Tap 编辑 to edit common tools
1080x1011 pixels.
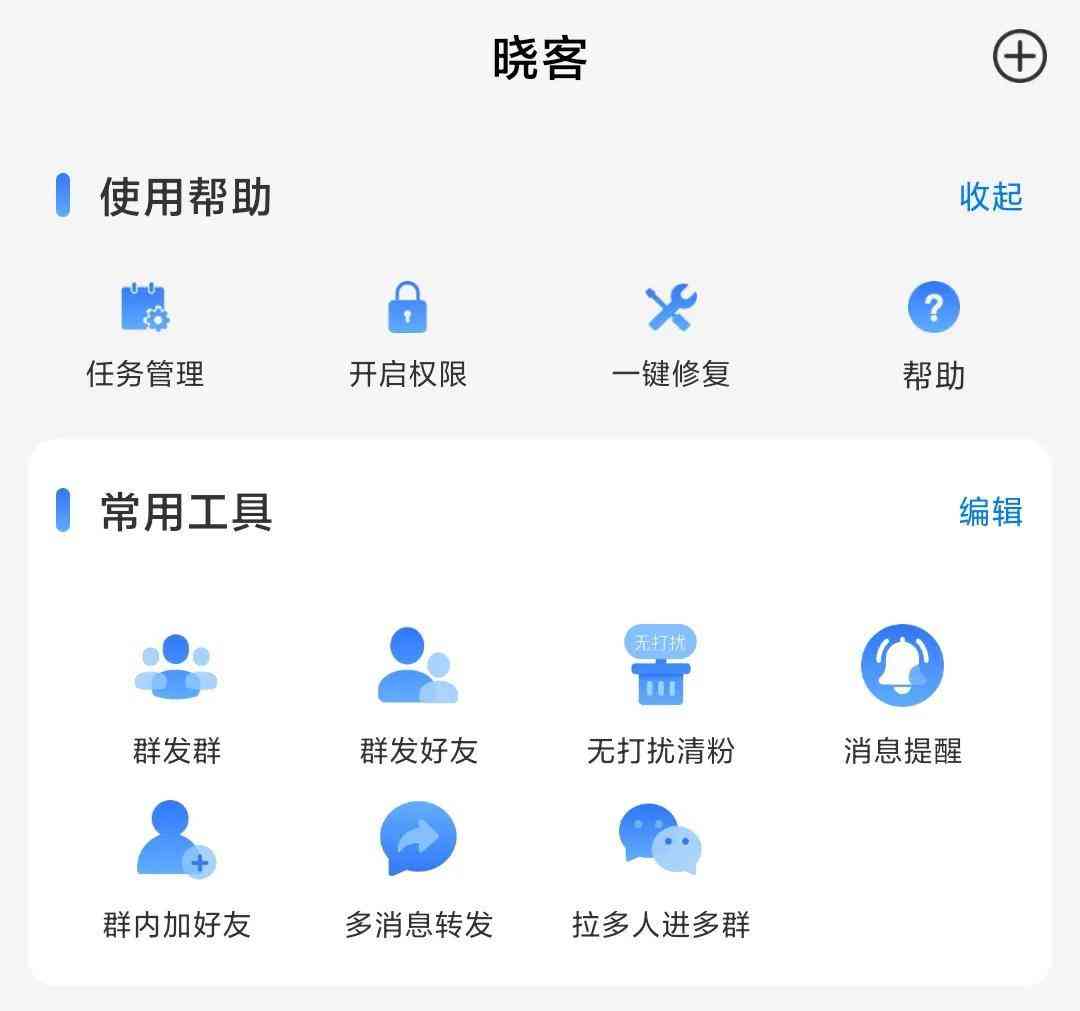990,511
